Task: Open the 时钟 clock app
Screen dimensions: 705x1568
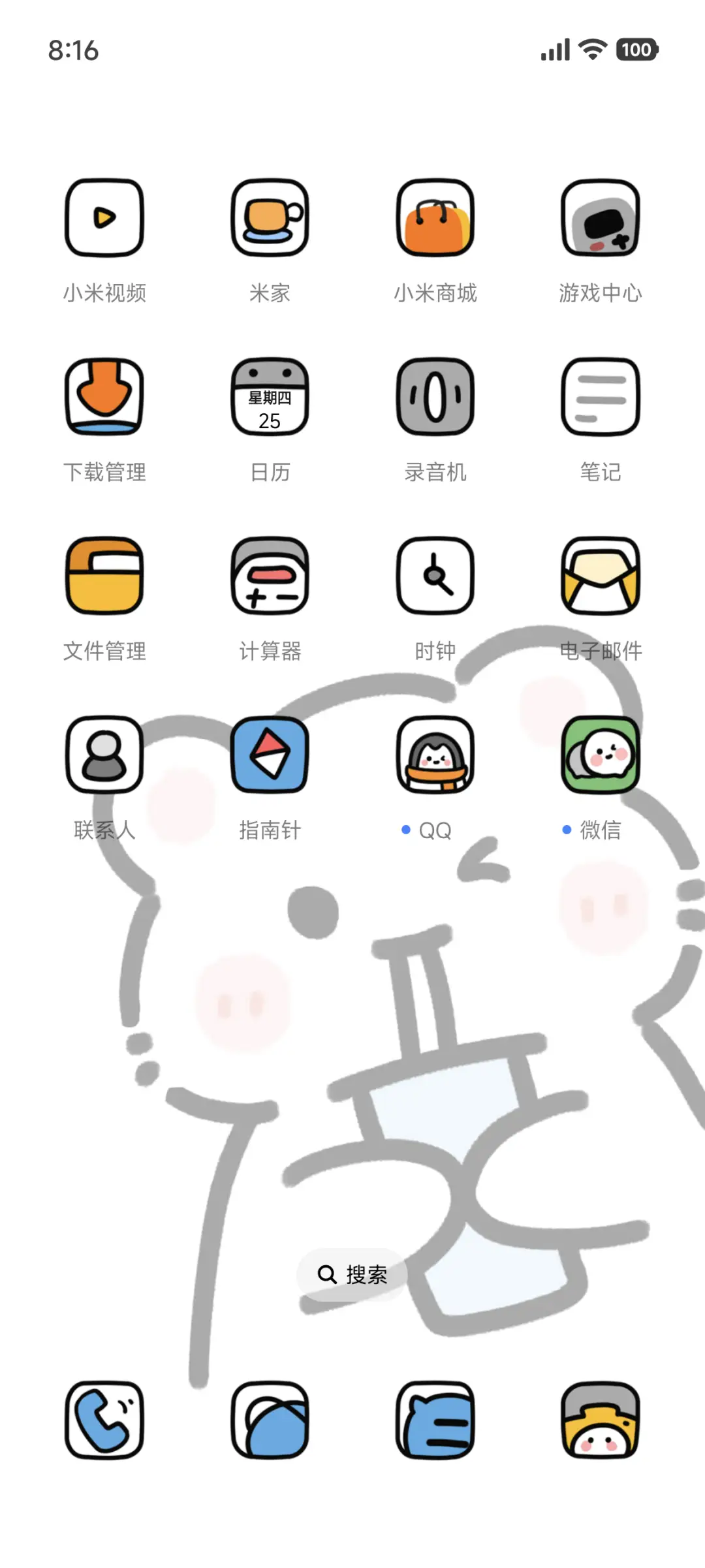Action: (435, 576)
